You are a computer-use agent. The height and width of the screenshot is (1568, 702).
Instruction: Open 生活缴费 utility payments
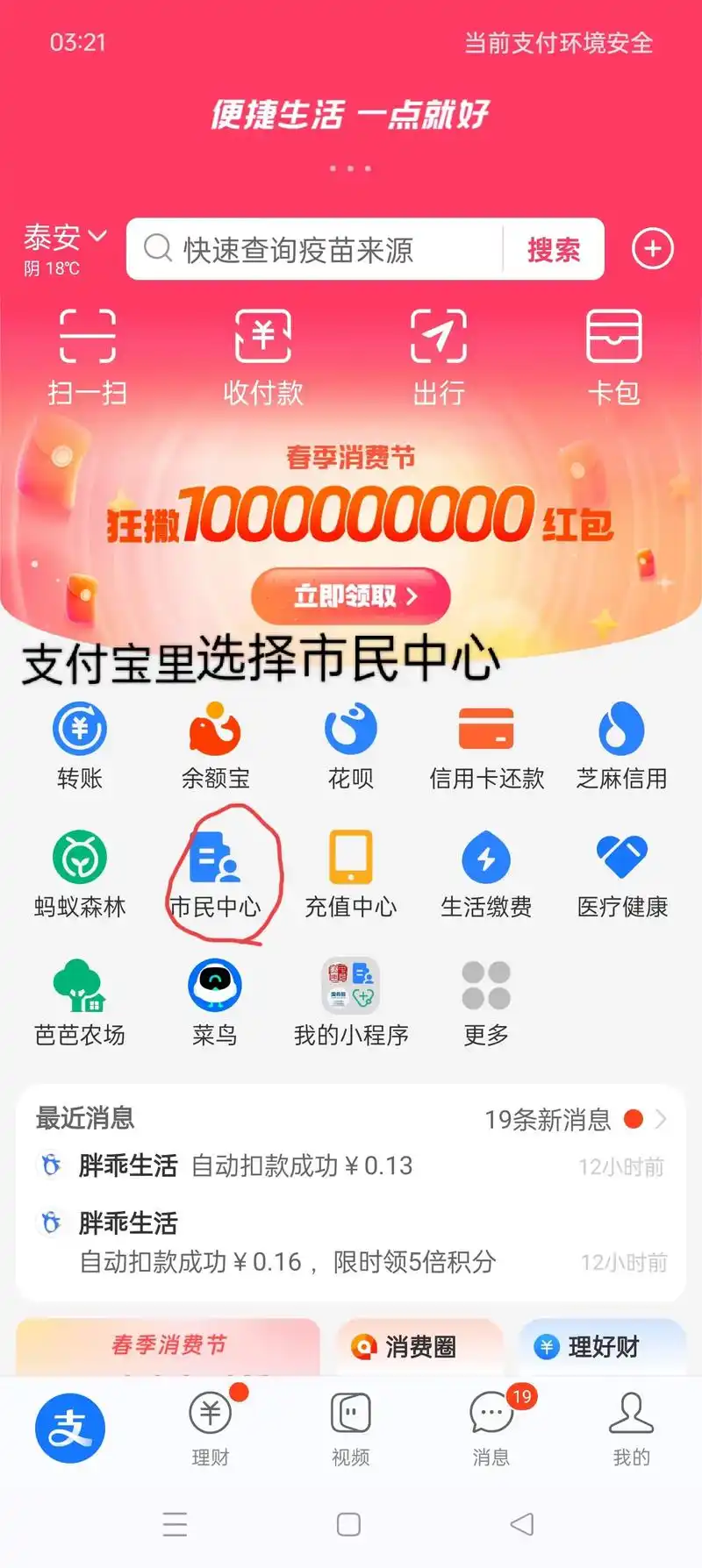click(x=486, y=873)
